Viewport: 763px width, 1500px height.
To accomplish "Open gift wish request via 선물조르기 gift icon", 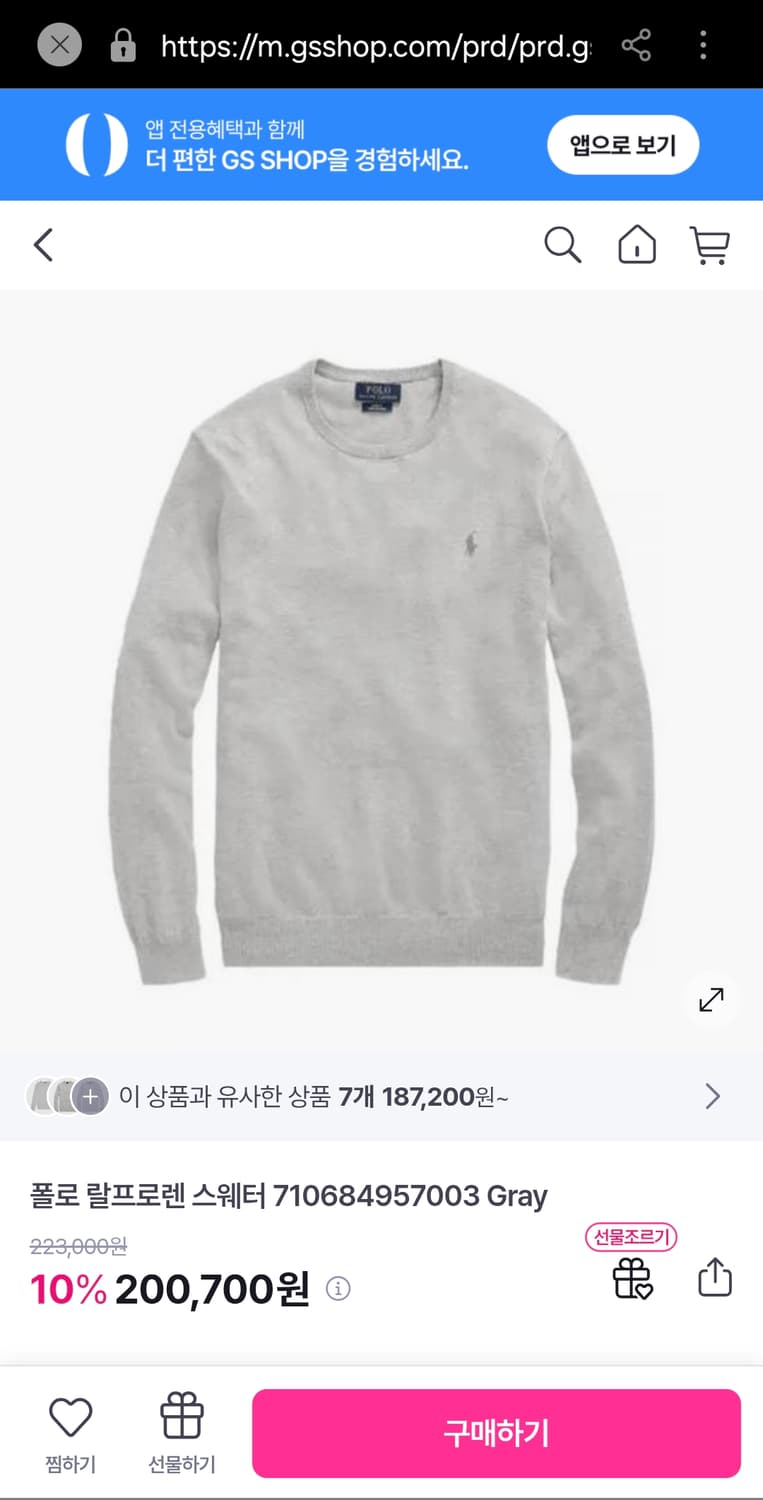I will point(631,1277).
